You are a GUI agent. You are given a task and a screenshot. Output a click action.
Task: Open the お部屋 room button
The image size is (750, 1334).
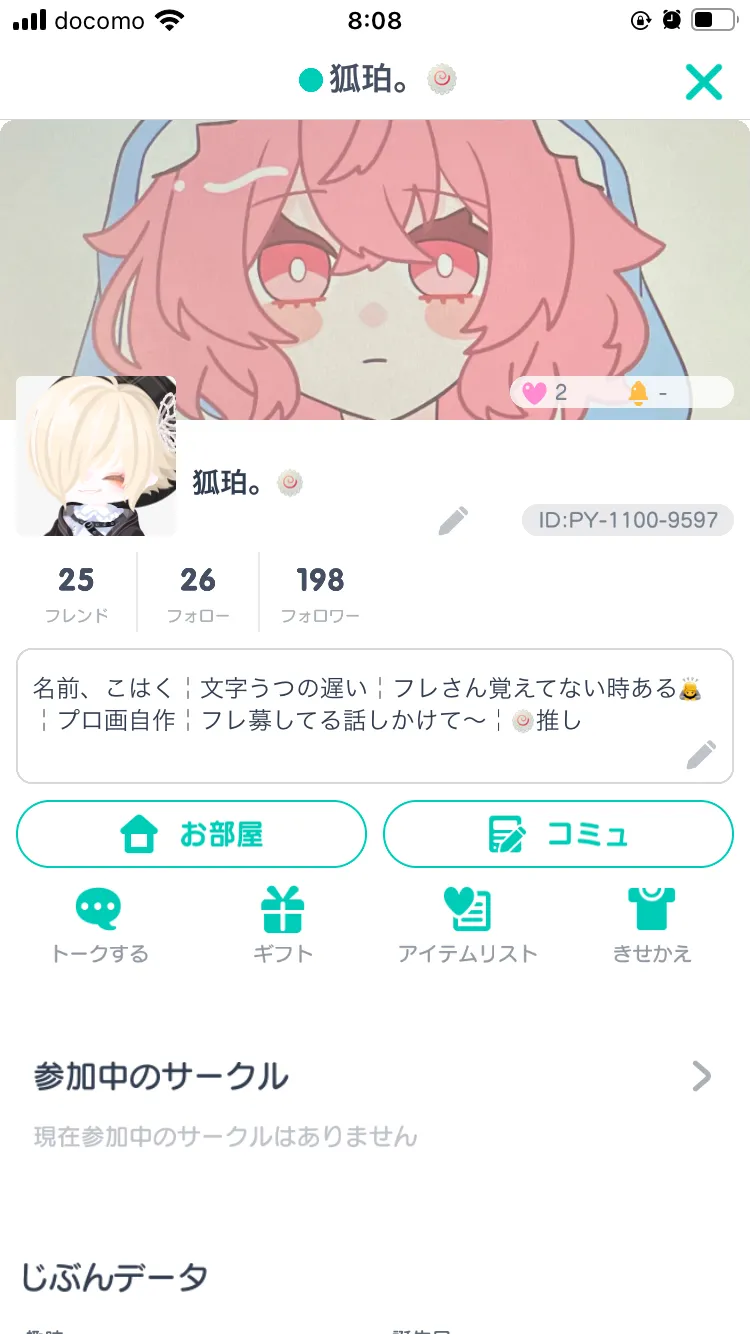click(191, 834)
